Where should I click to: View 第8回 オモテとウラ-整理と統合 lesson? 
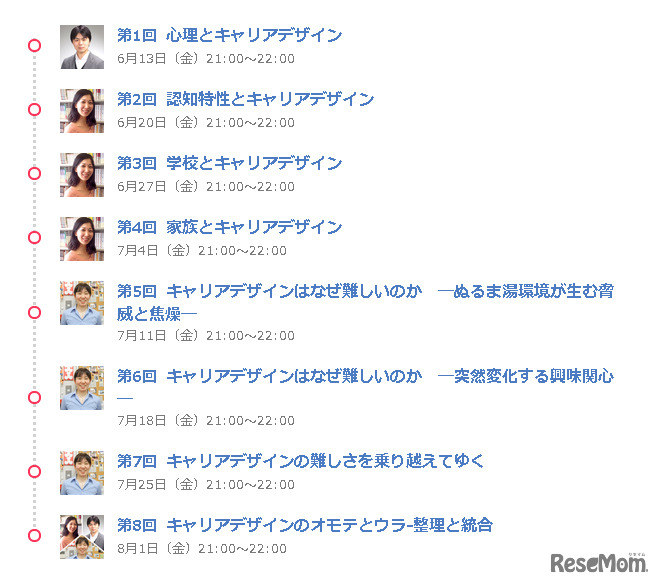[304, 525]
